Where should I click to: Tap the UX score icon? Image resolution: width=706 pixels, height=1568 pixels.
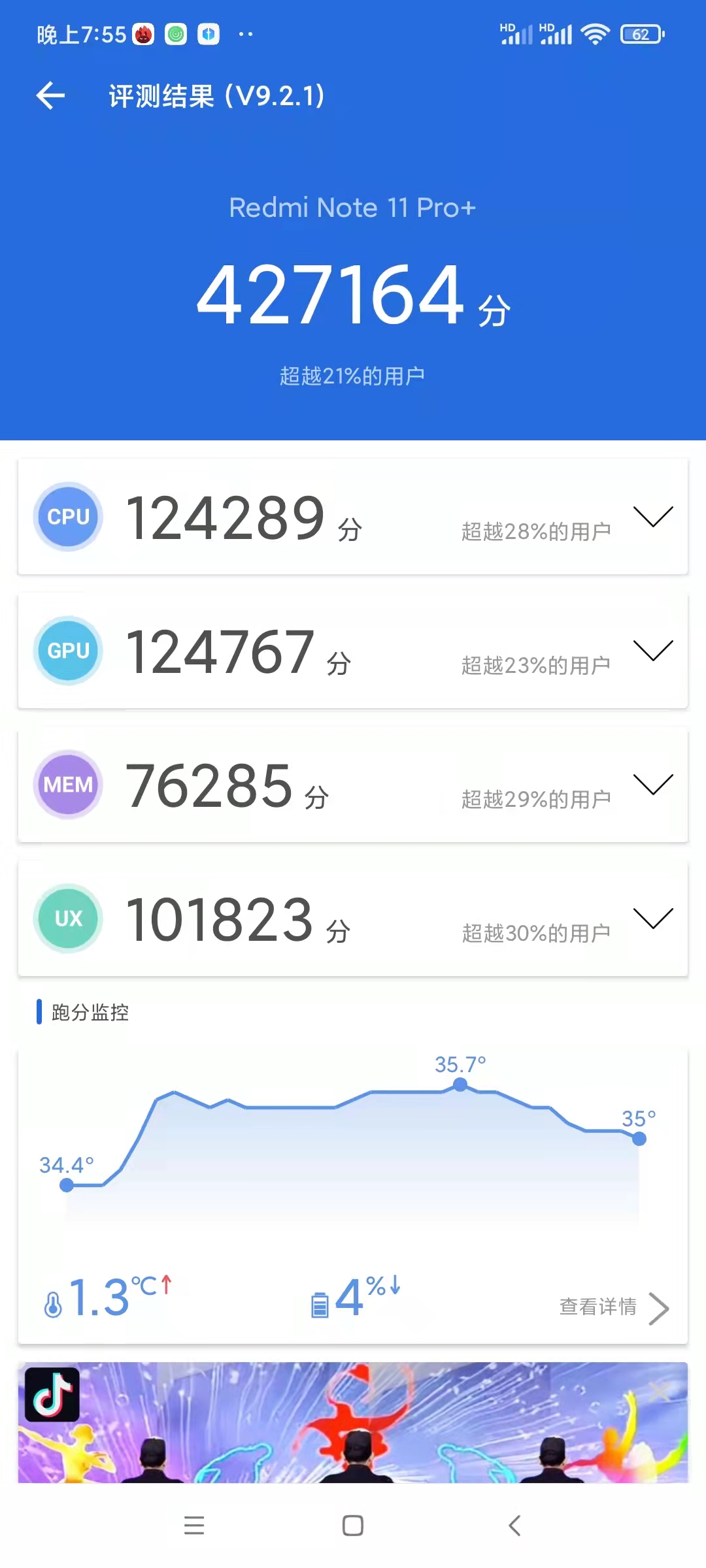coord(67,919)
